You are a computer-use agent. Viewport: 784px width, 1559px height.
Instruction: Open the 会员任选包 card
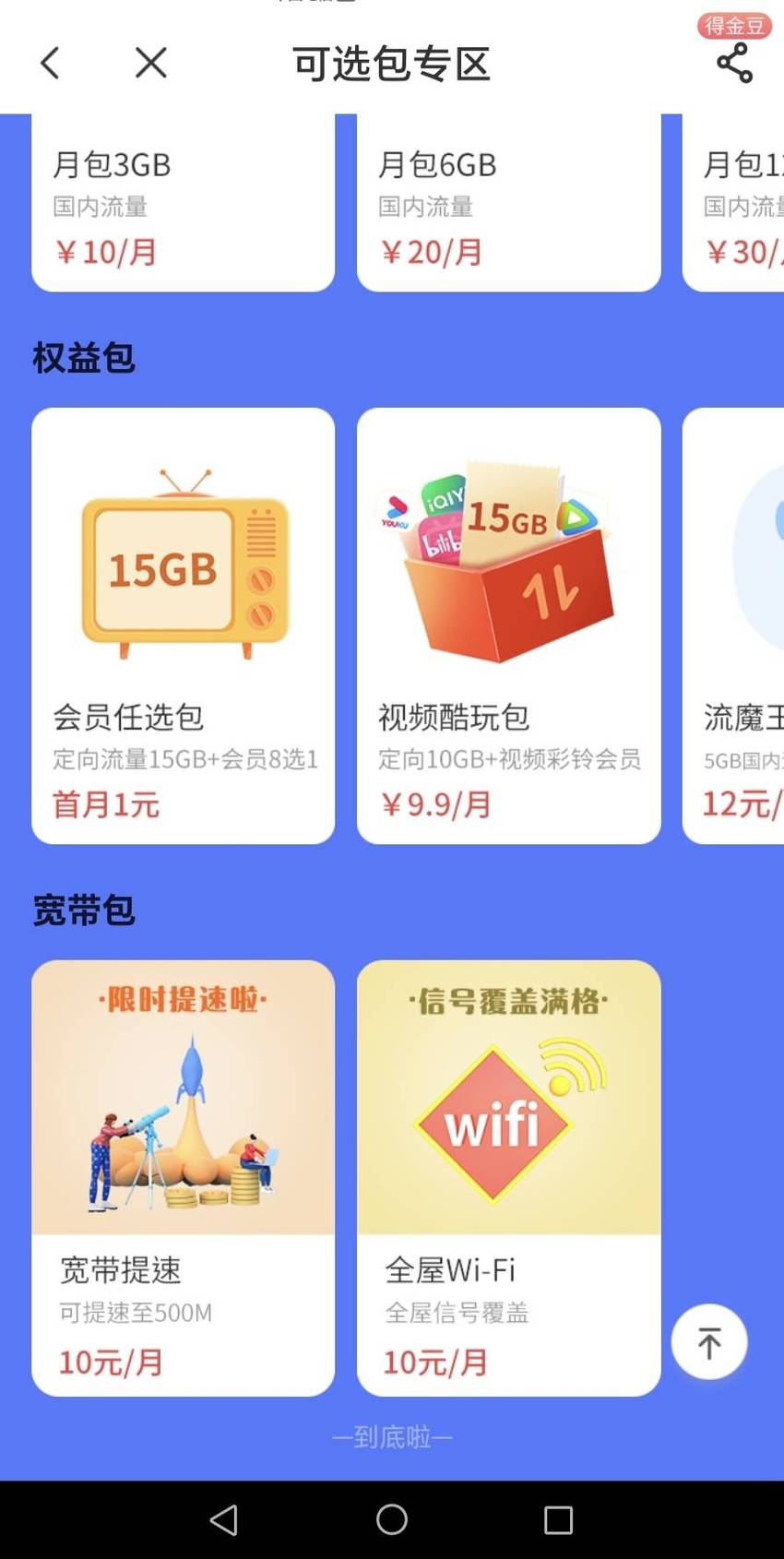point(183,625)
